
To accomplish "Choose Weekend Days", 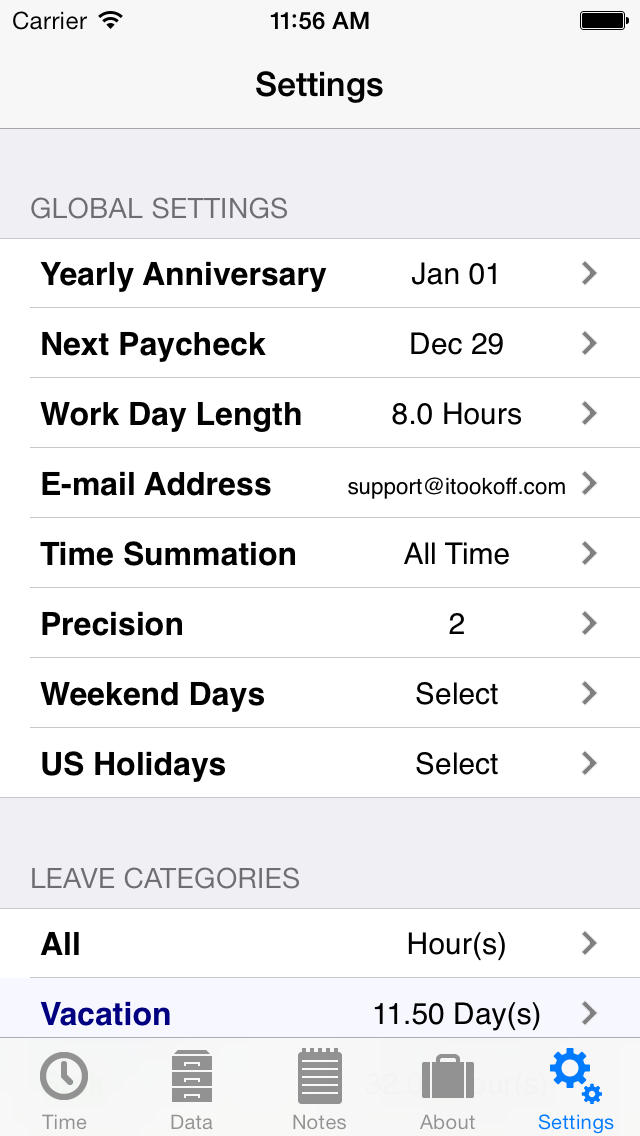I will [x=320, y=694].
